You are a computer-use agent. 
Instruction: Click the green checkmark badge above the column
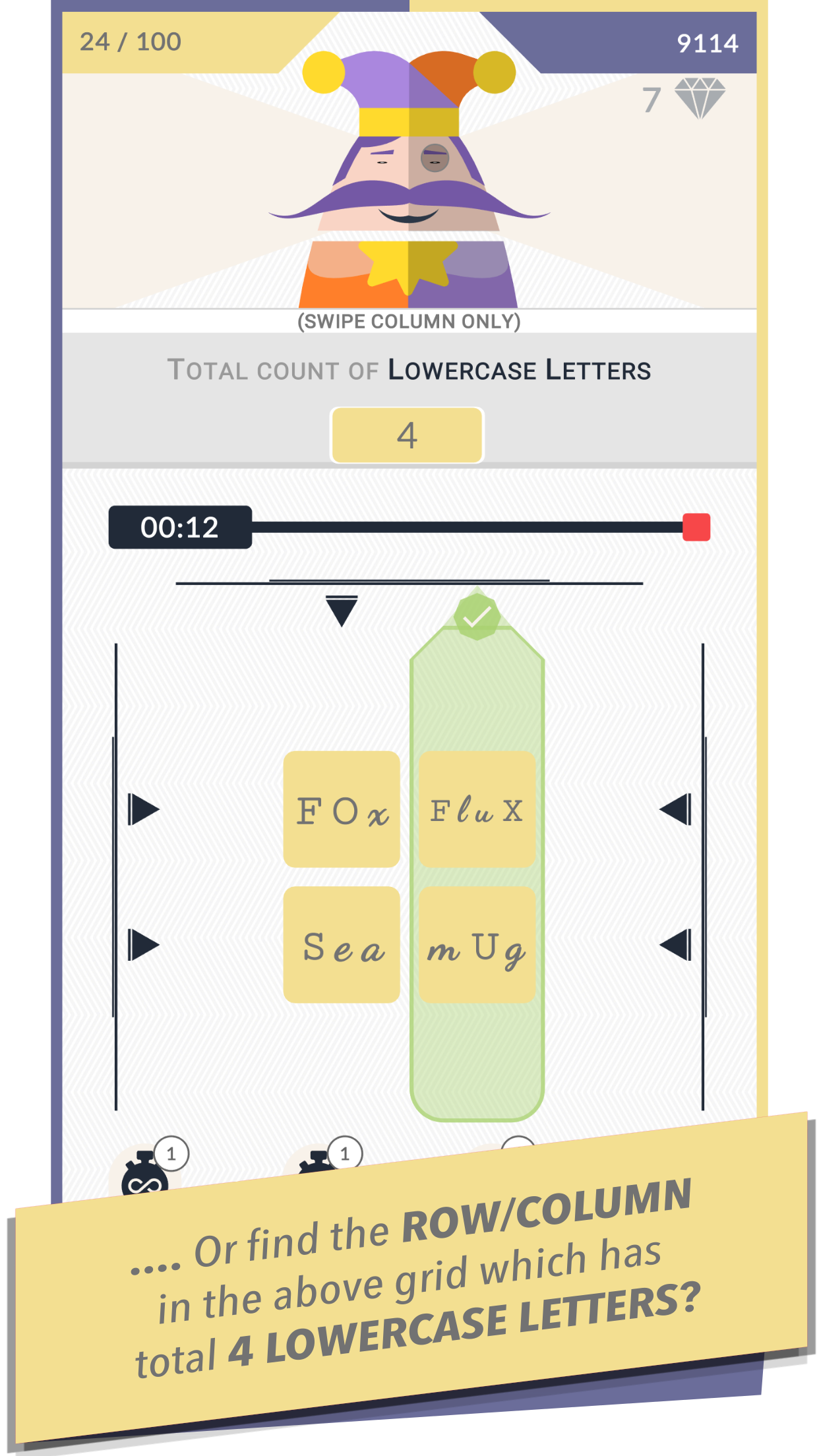pos(476,617)
